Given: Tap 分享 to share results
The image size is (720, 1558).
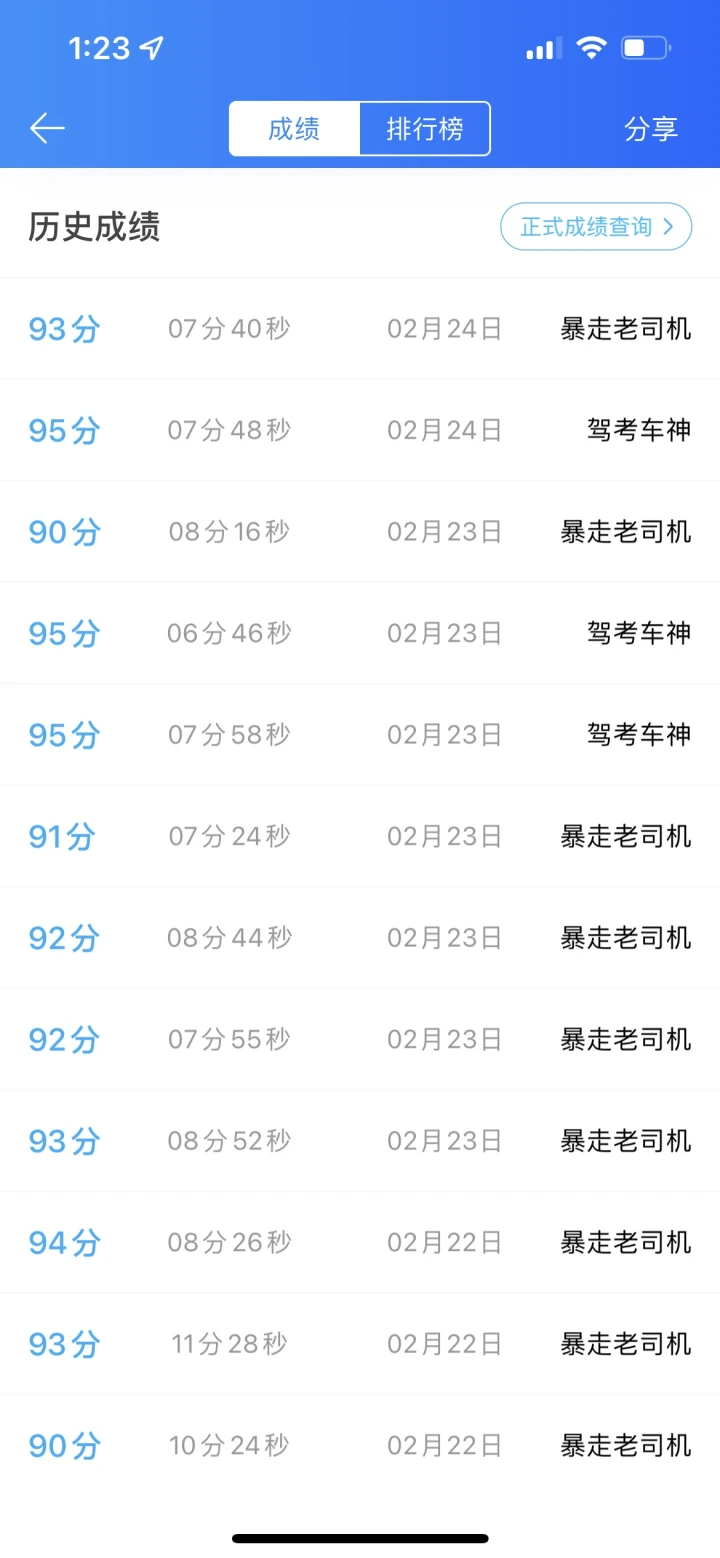Looking at the screenshot, I should pos(651,129).
